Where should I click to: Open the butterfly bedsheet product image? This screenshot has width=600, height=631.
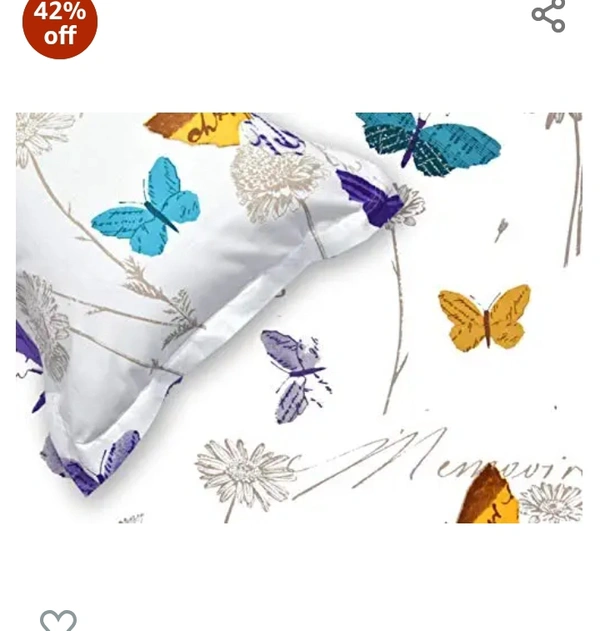299,317
